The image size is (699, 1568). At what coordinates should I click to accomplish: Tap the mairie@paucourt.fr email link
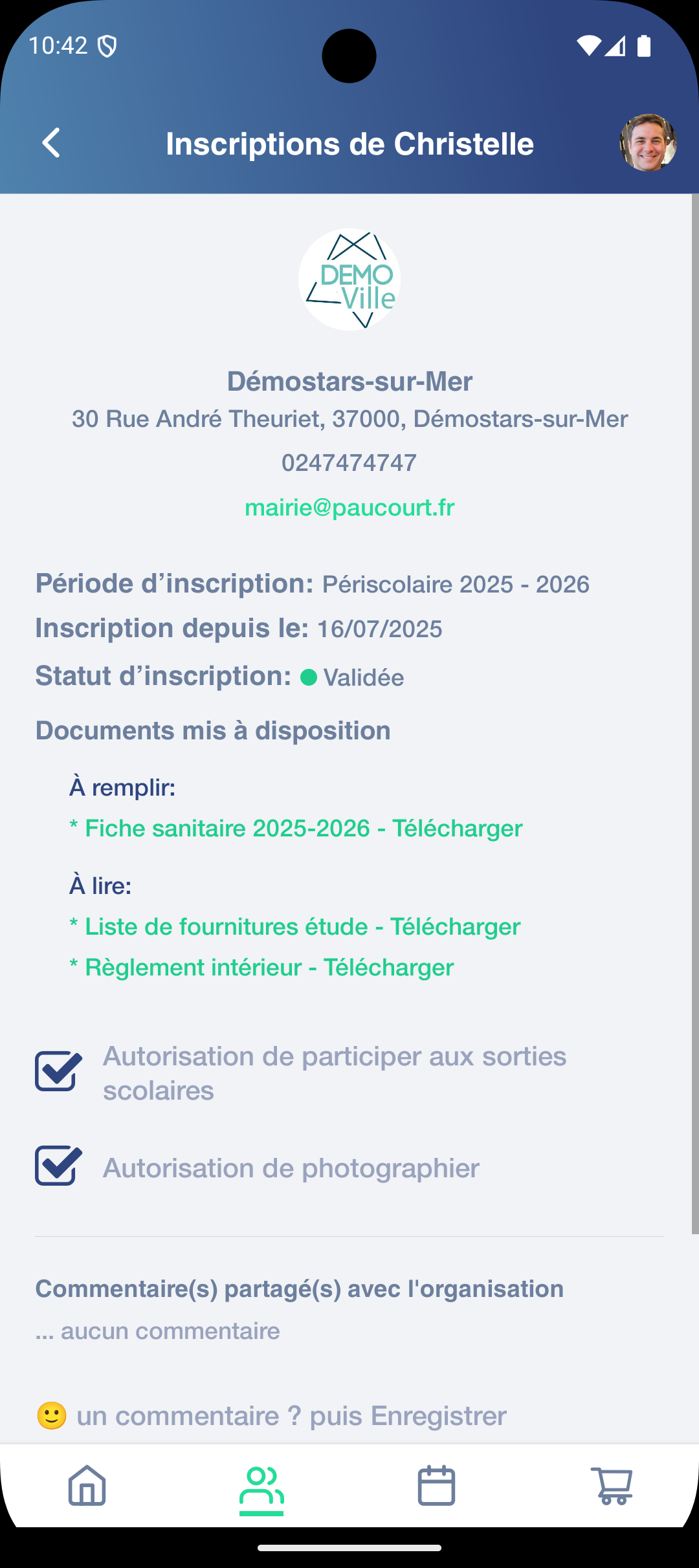tap(349, 508)
